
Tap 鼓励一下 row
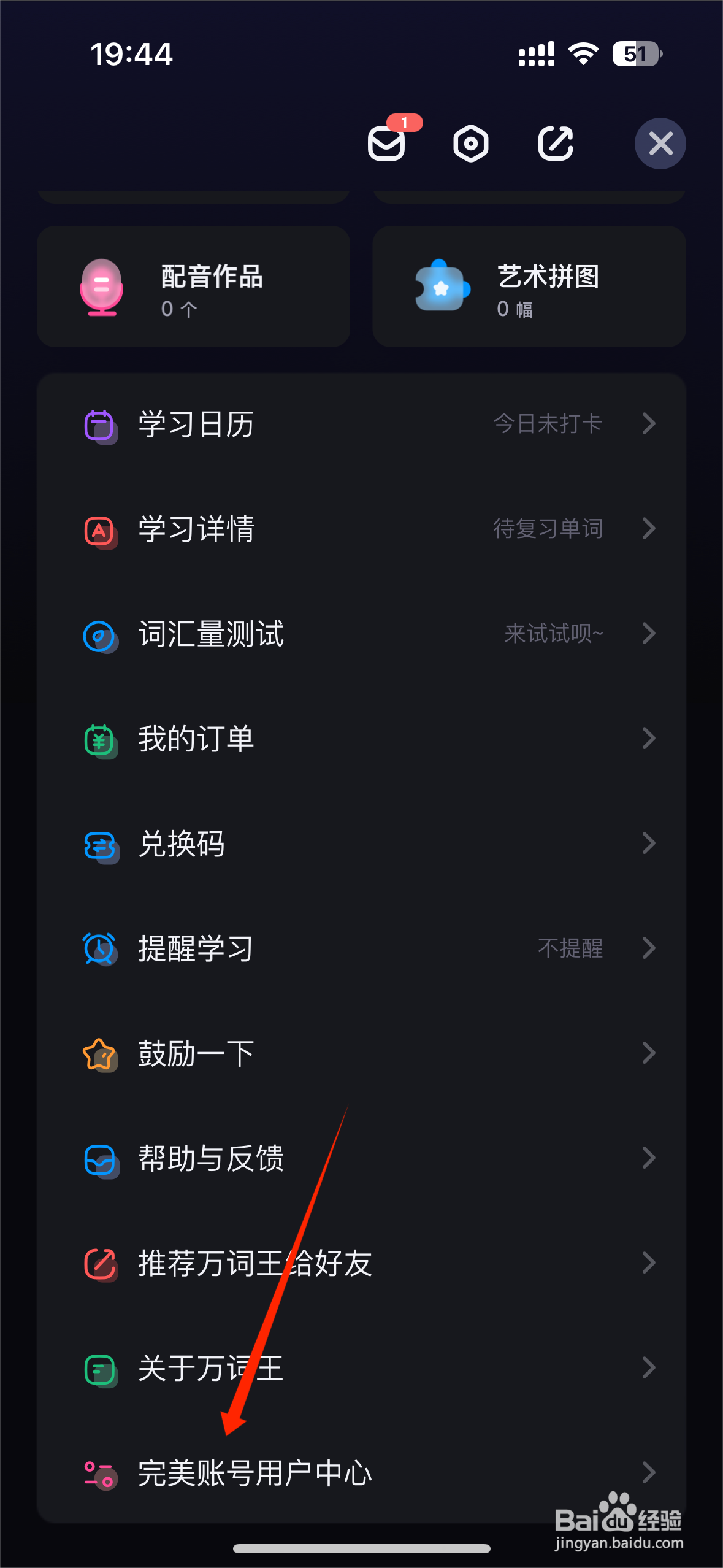coord(361,1053)
